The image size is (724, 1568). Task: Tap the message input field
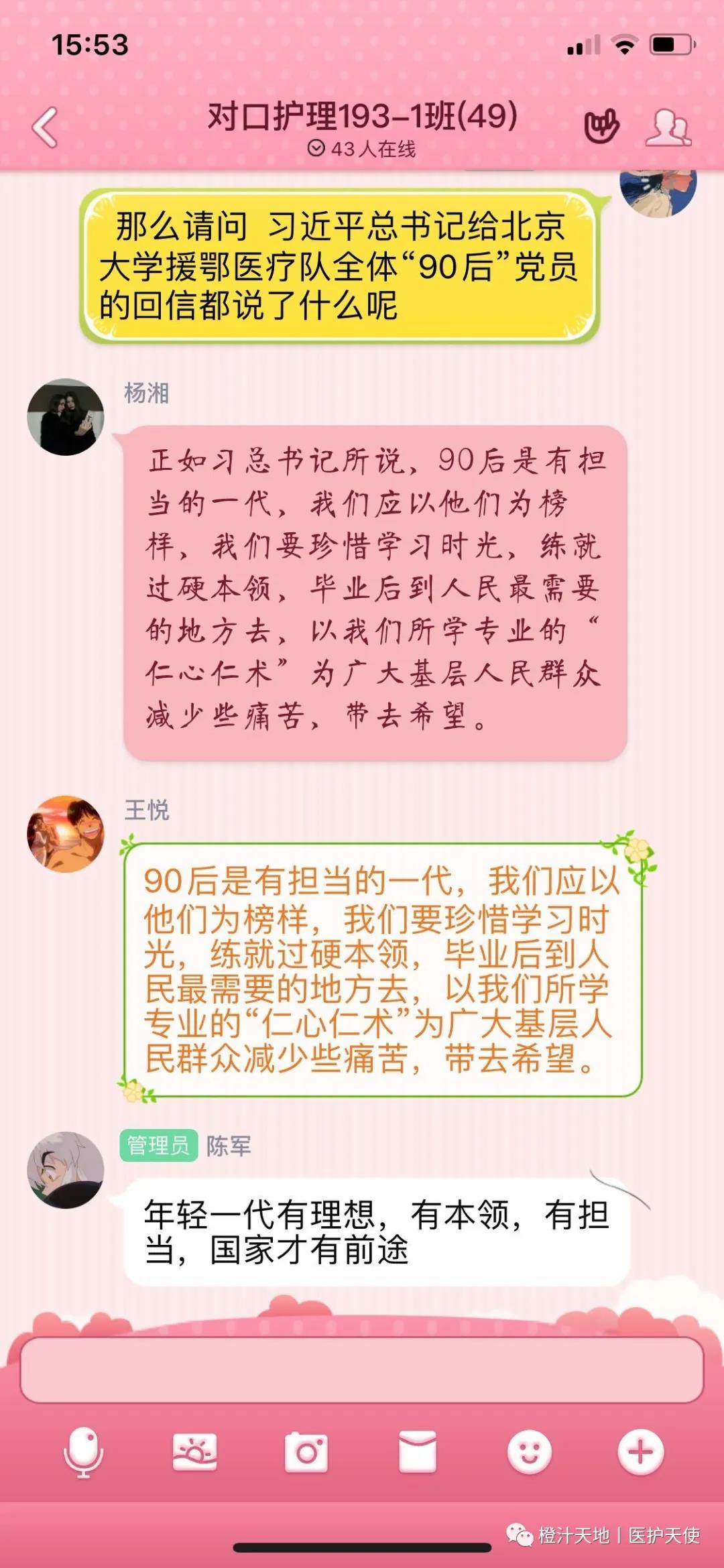click(362, 1370)
